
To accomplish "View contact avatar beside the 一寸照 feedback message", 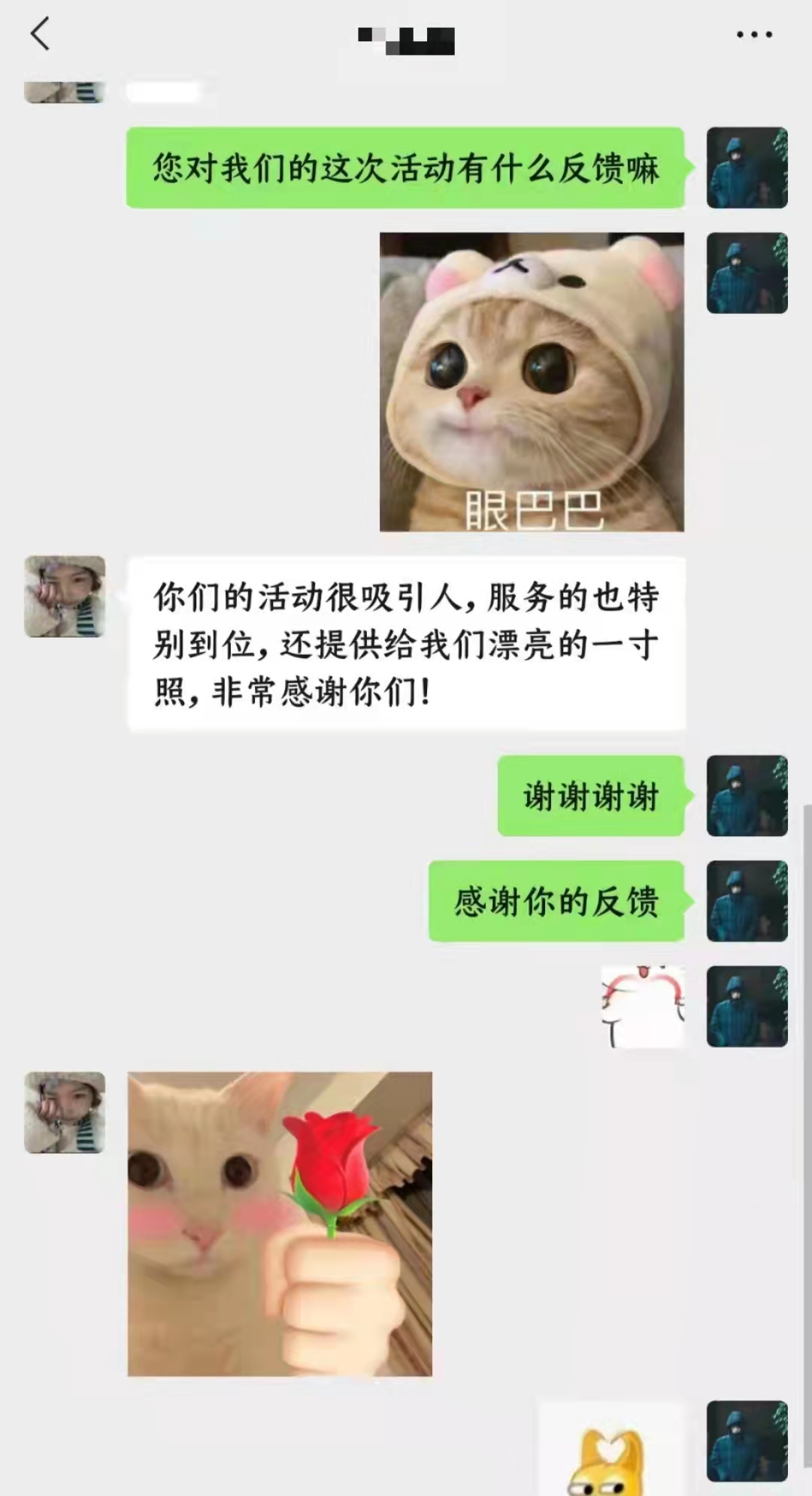I will pos(65,596).
